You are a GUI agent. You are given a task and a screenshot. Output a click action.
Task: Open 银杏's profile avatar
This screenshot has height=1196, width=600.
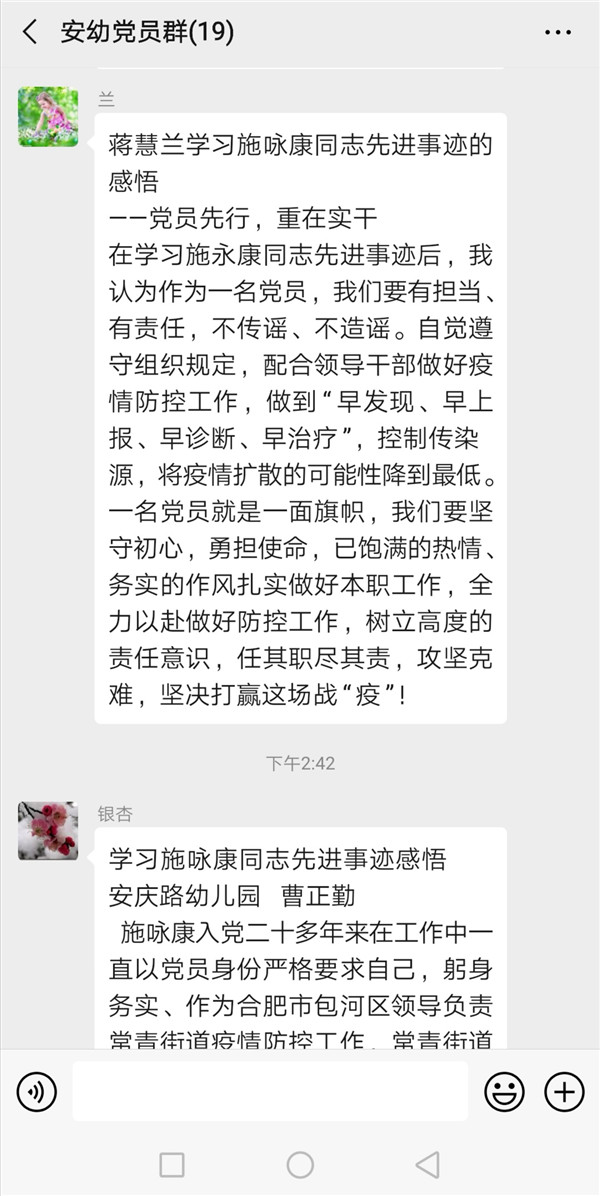(48, 830)
